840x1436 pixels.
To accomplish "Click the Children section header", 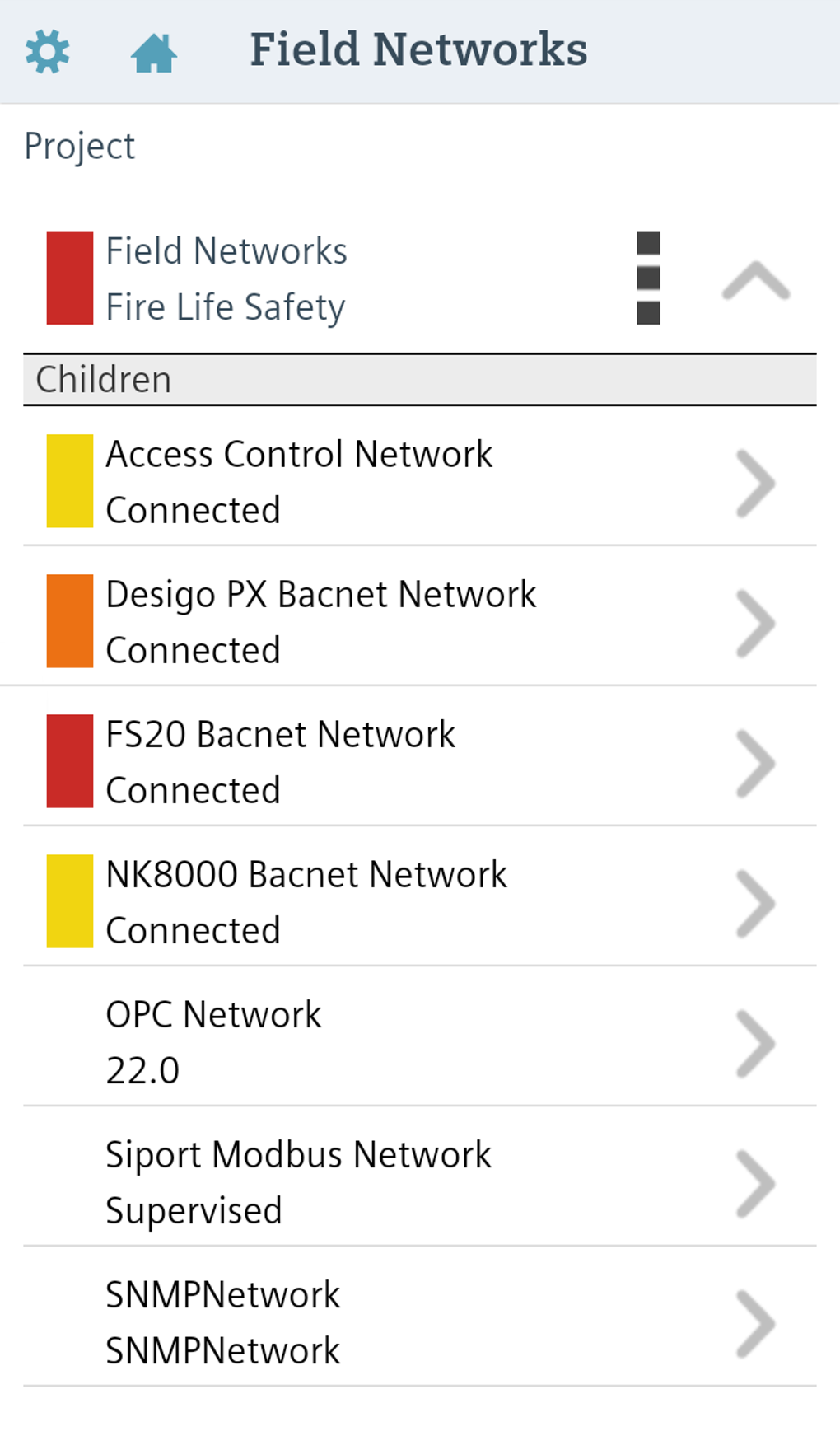I will coord(102,379).
